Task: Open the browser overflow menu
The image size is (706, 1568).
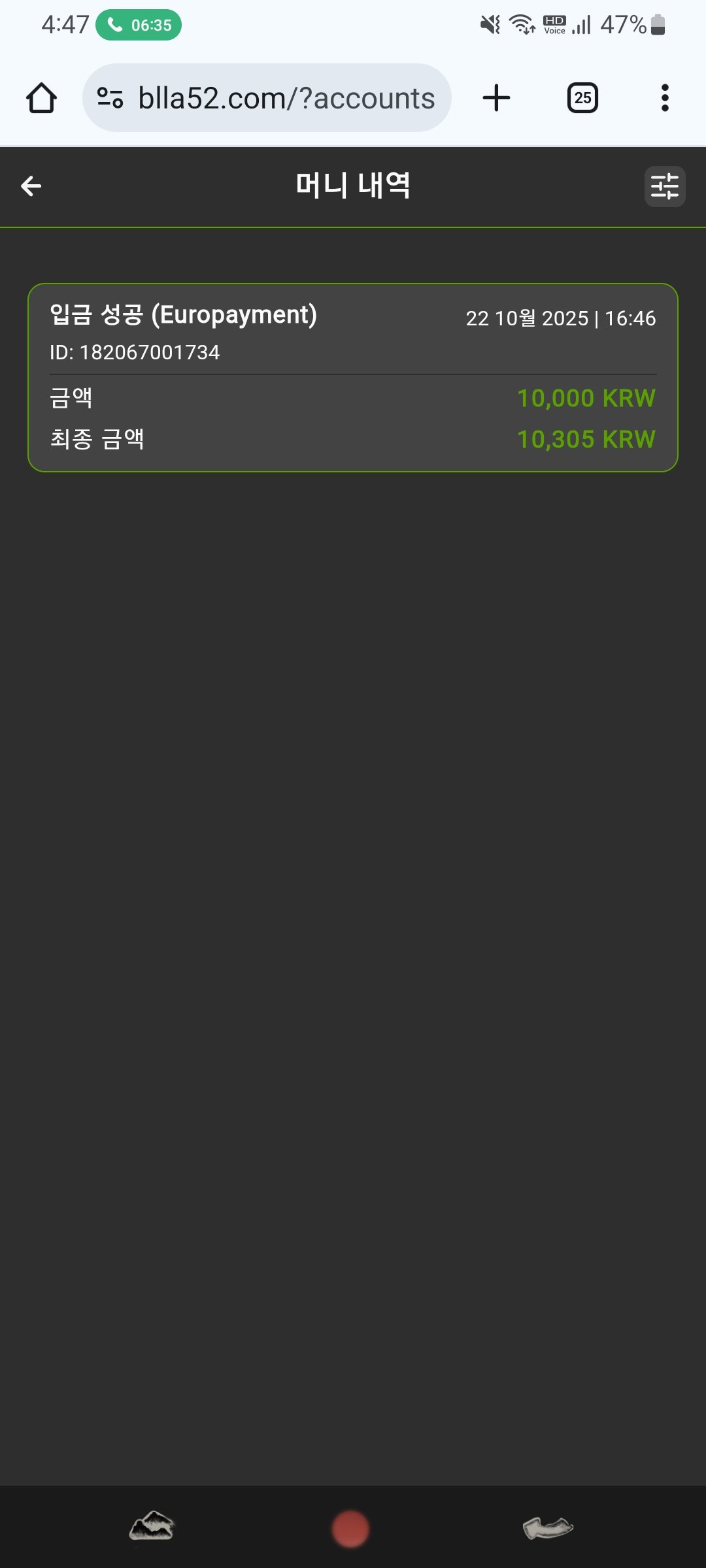Action: tap(665, 98)
